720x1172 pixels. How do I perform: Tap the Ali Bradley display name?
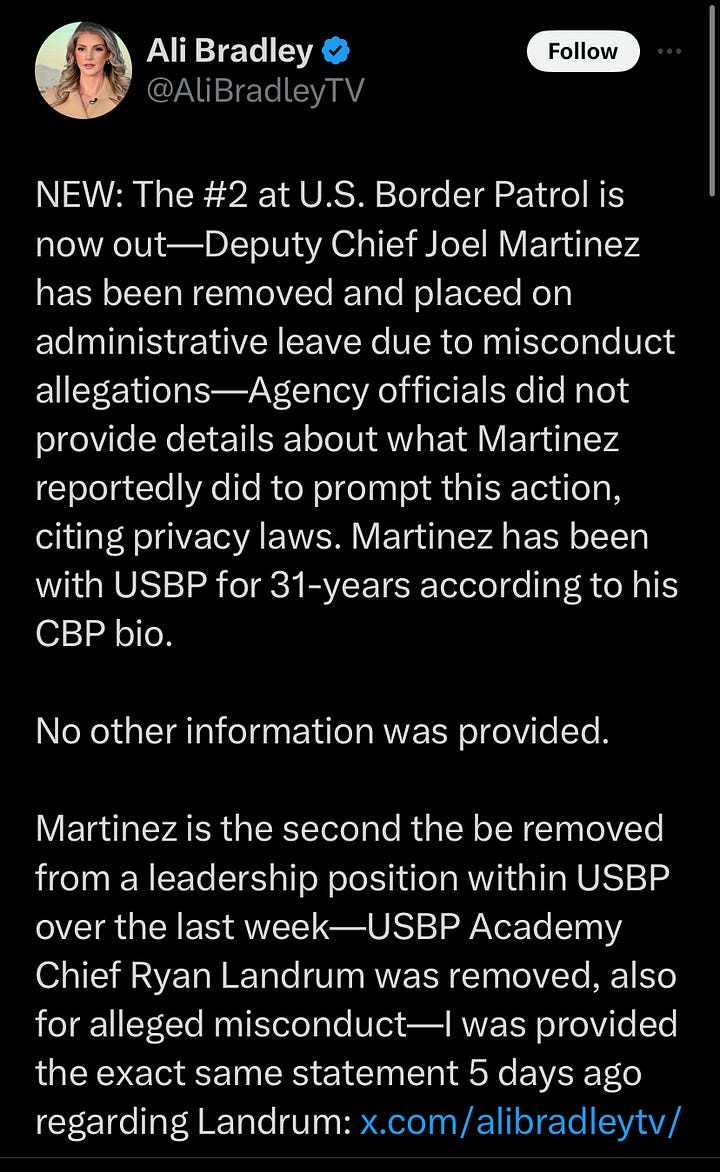click(x=230, y=51)
